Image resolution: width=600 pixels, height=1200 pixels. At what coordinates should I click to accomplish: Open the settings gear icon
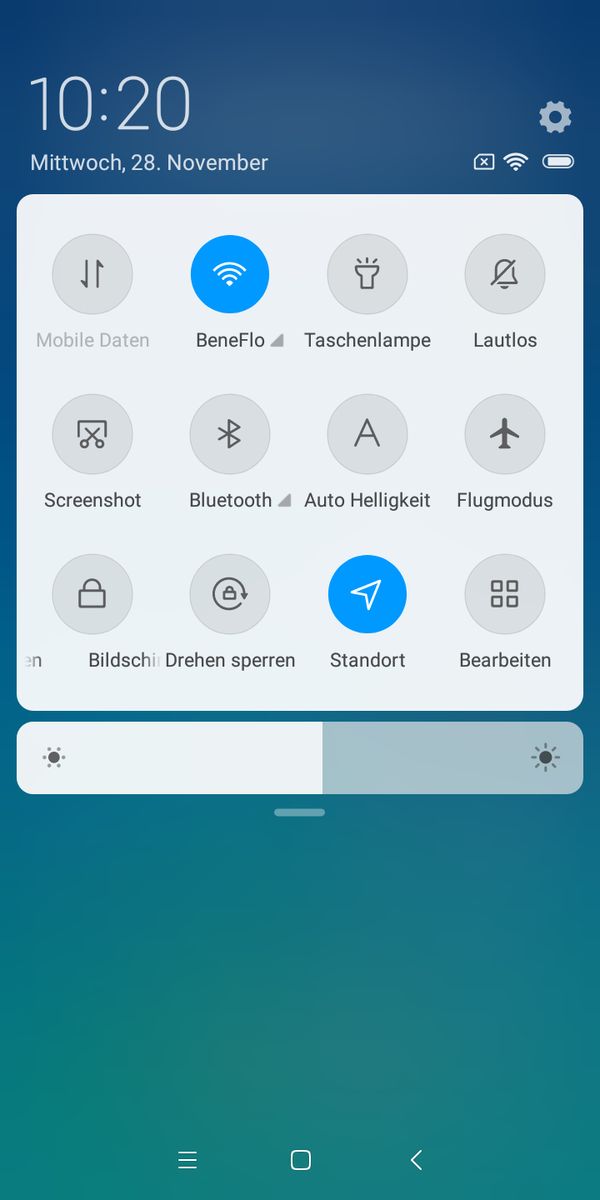pyautogui.click(x=555, y=117)
